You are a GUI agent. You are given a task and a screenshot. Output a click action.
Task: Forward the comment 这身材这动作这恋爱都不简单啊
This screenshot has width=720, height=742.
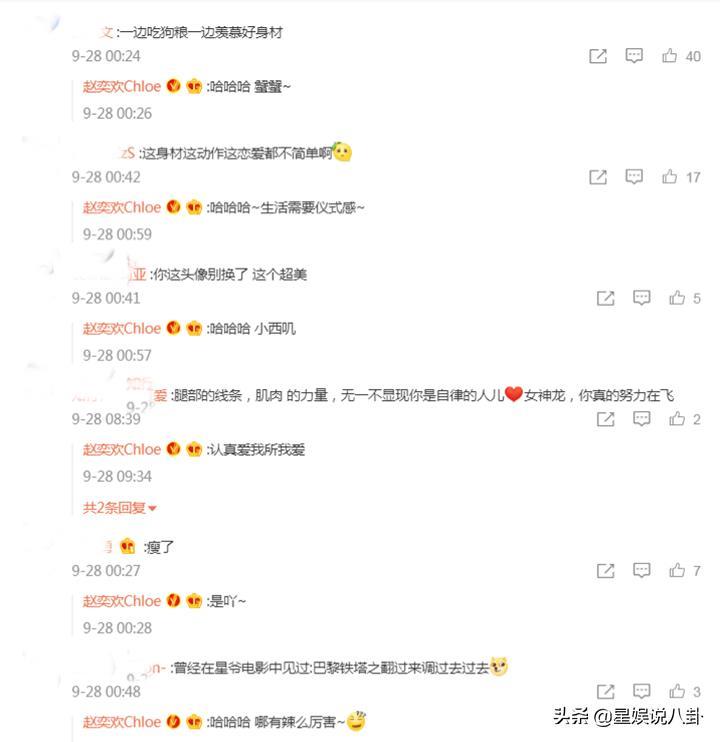(598, 177)
